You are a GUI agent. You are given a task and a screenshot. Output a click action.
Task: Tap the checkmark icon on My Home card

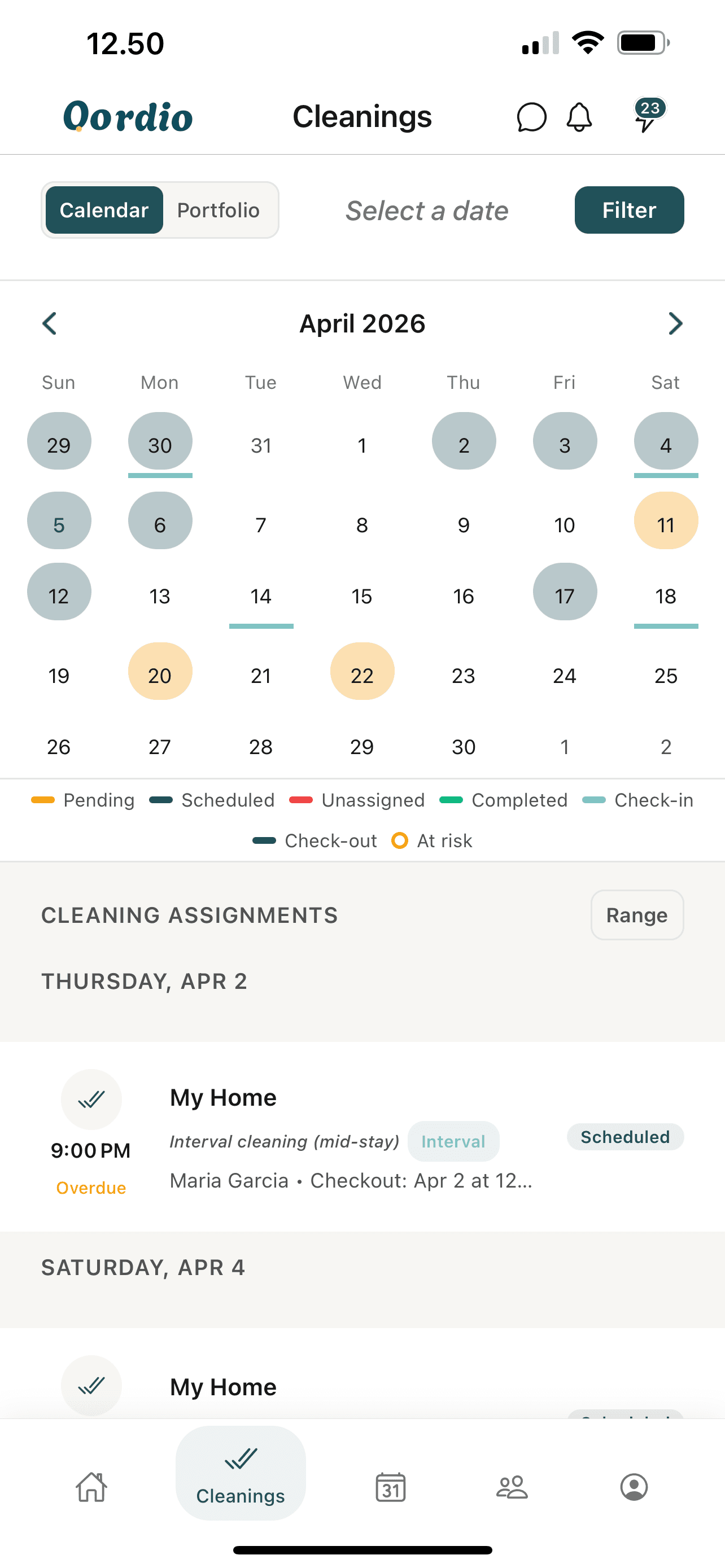point(91,1100)
